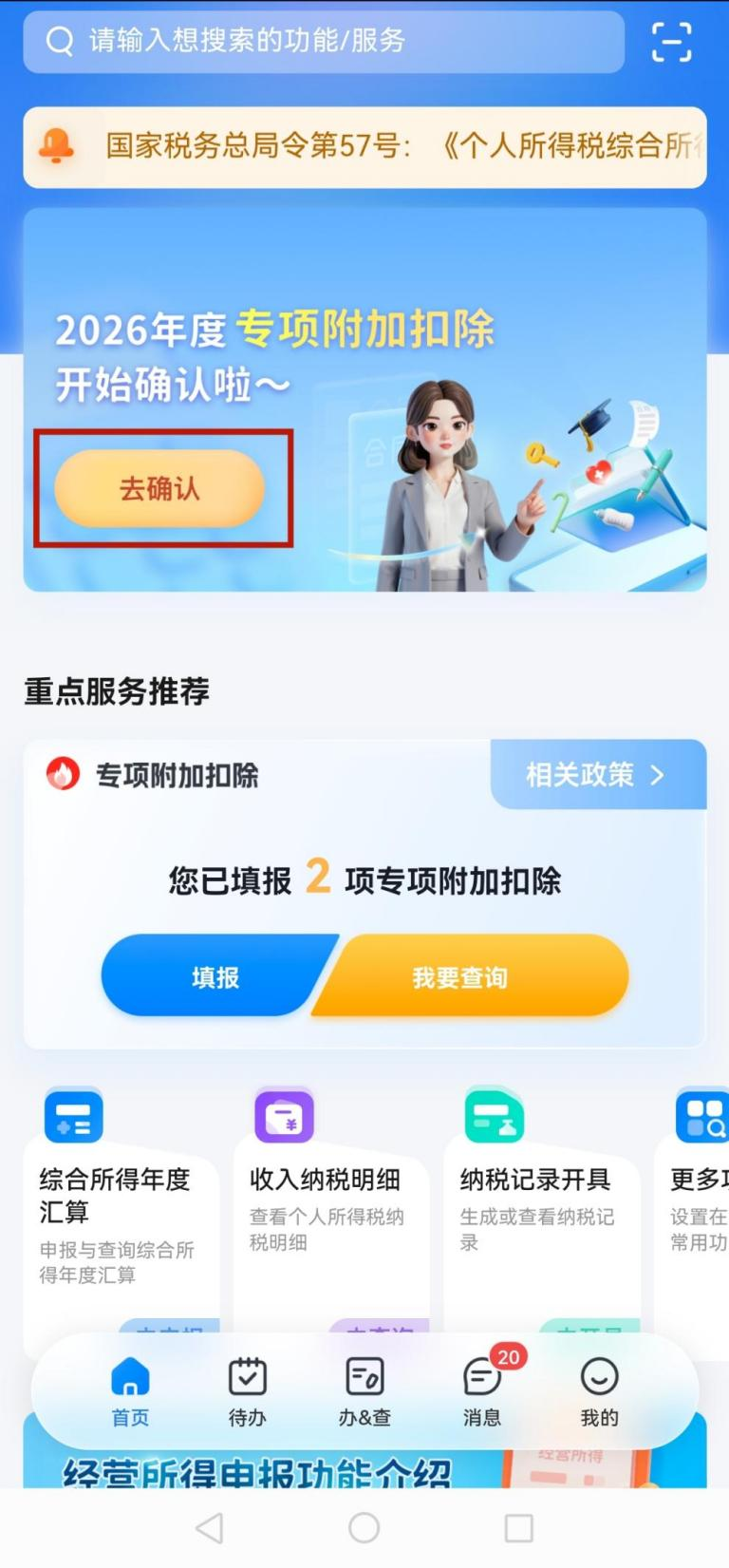Tap the 纳税记录开具 icon
The image size is (729, 1568).
point(492,1116)
